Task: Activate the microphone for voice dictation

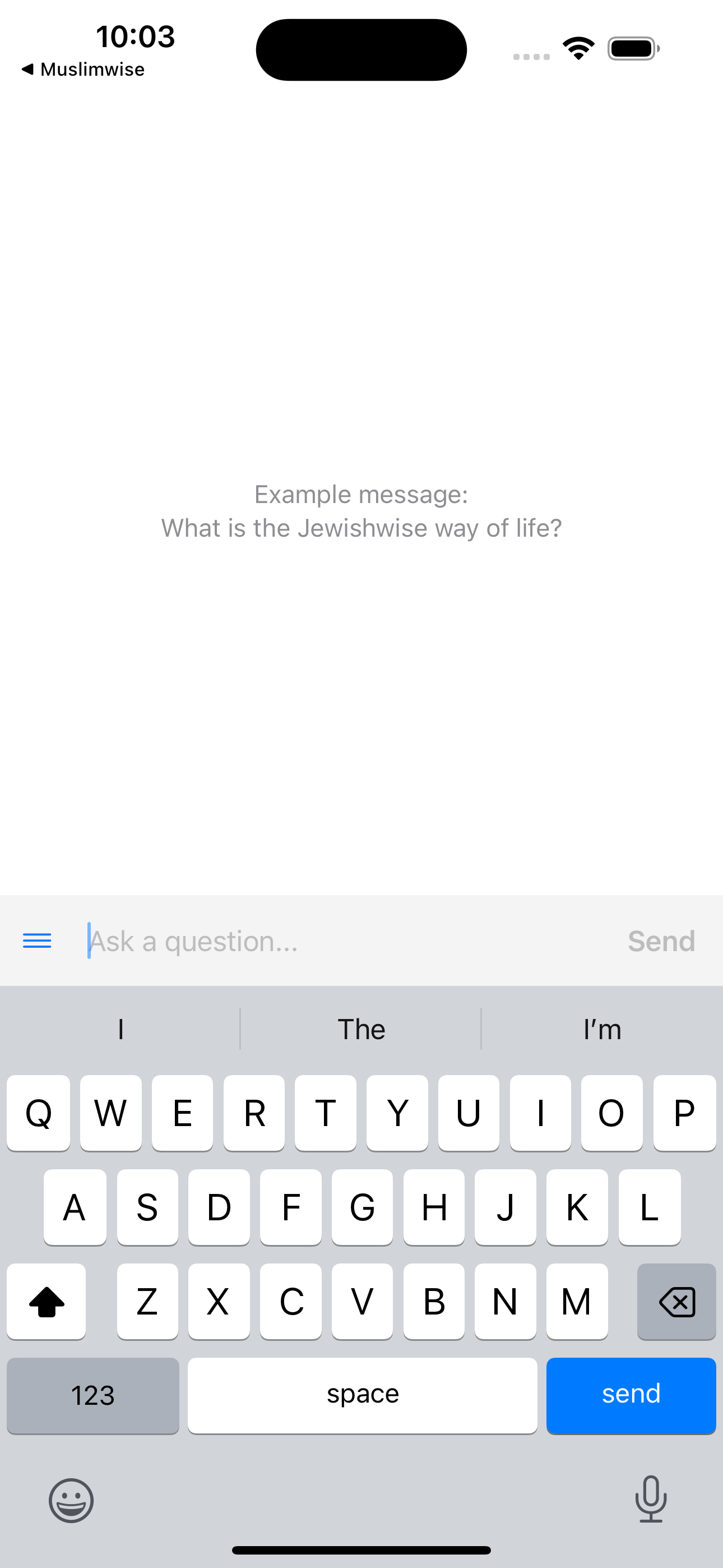Action: 651,1501
